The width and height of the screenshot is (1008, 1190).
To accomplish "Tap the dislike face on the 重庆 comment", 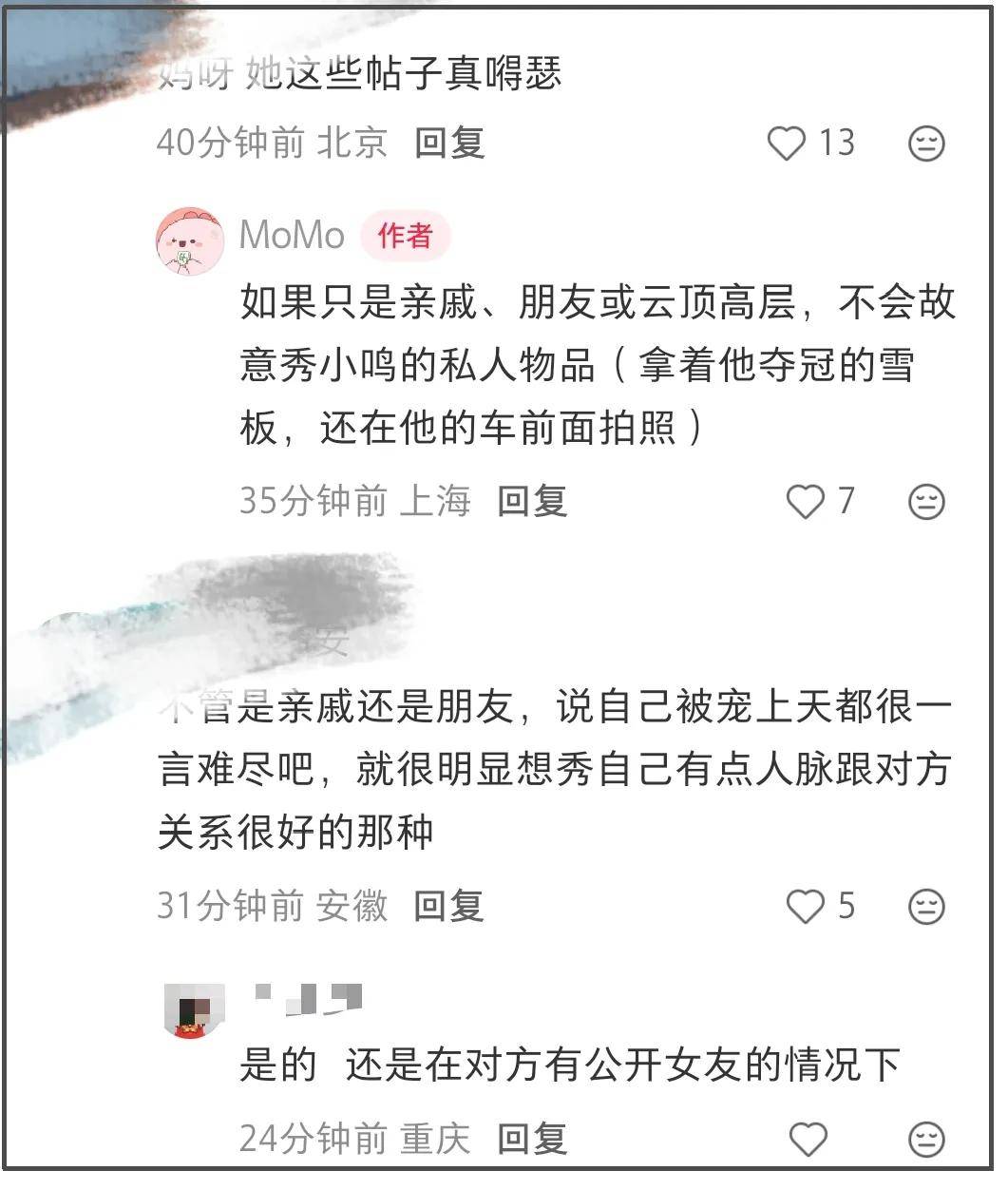I will [926, 1139].
